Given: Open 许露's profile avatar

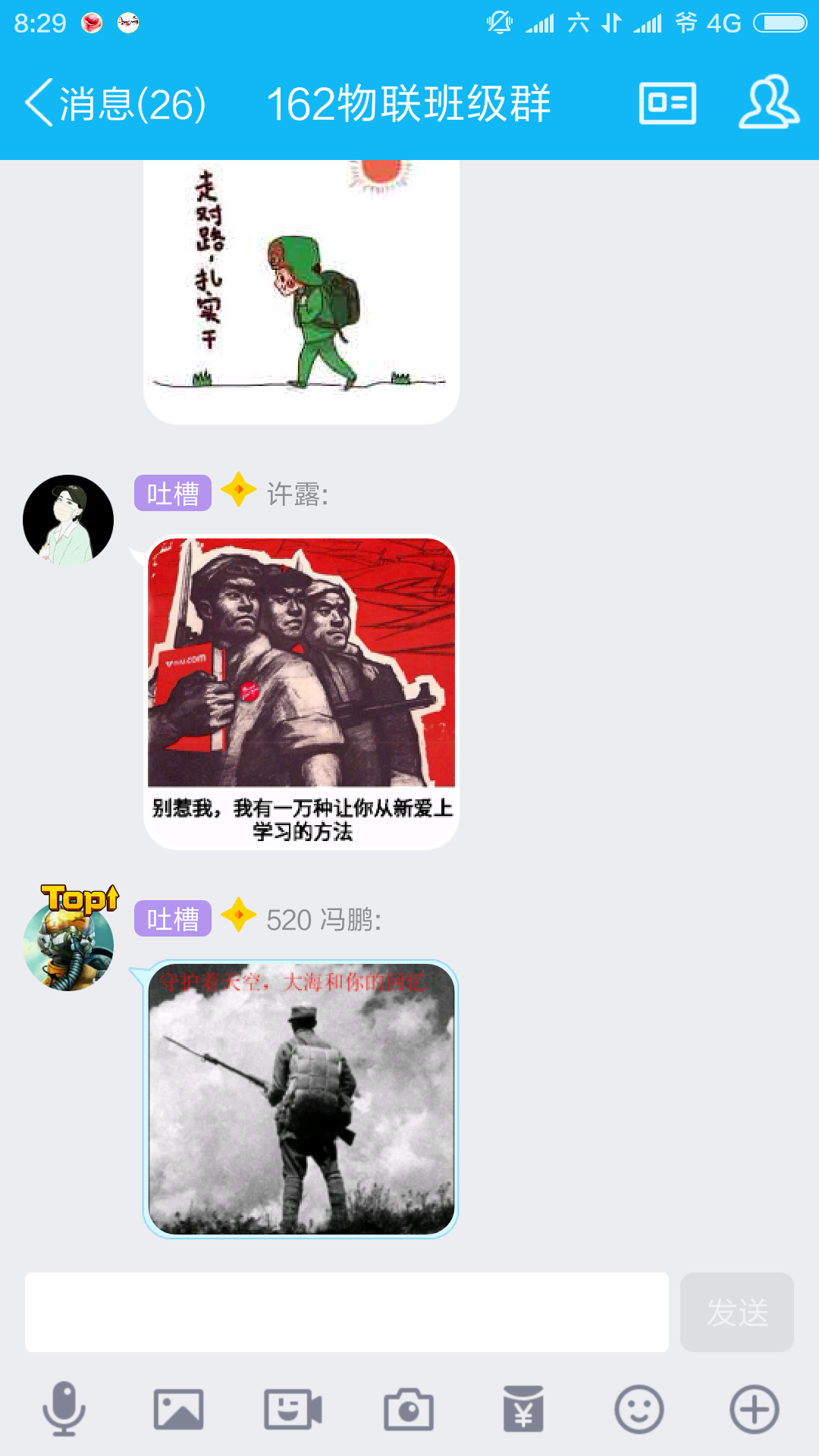Looking at the screenshot, I should click(x=68, y=520).
